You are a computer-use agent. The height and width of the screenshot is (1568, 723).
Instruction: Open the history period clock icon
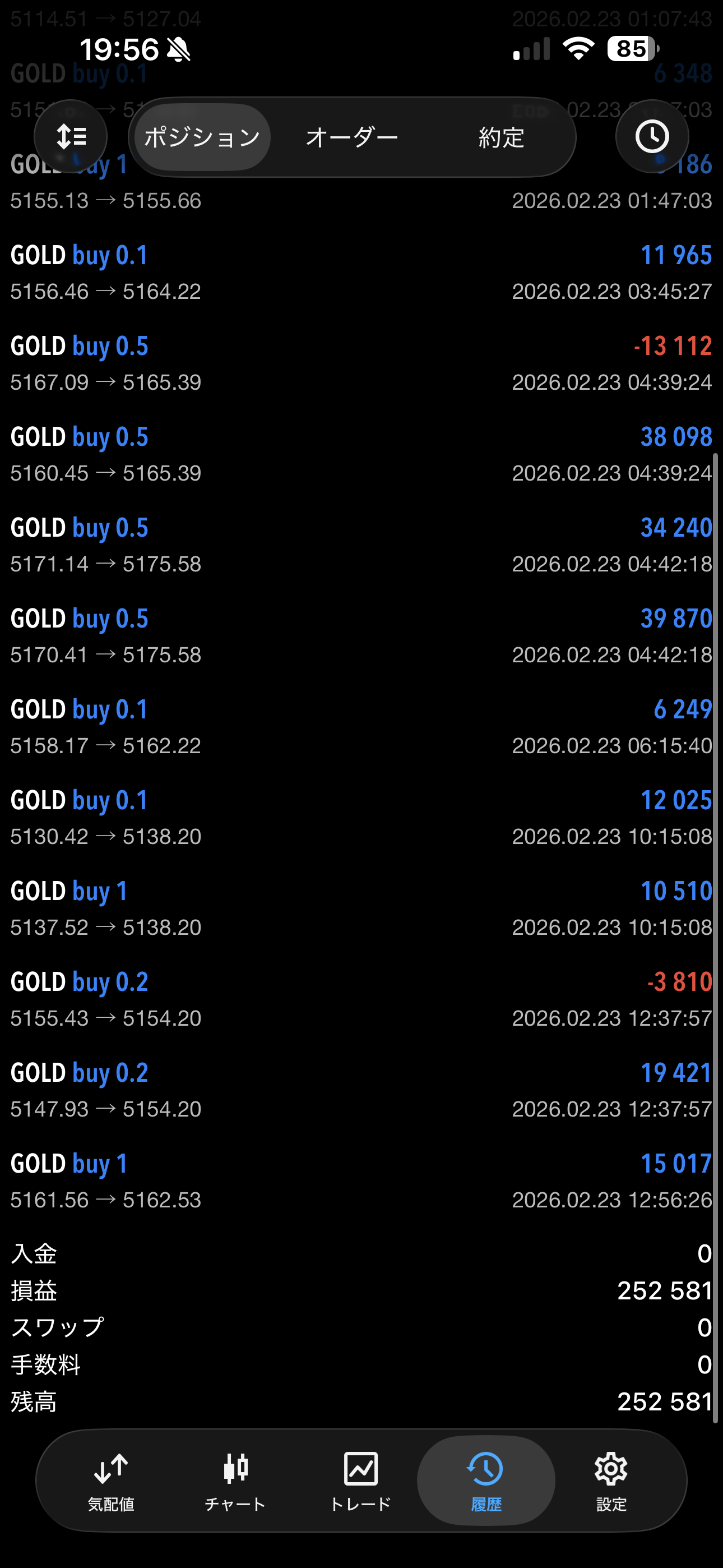(652, 136)
